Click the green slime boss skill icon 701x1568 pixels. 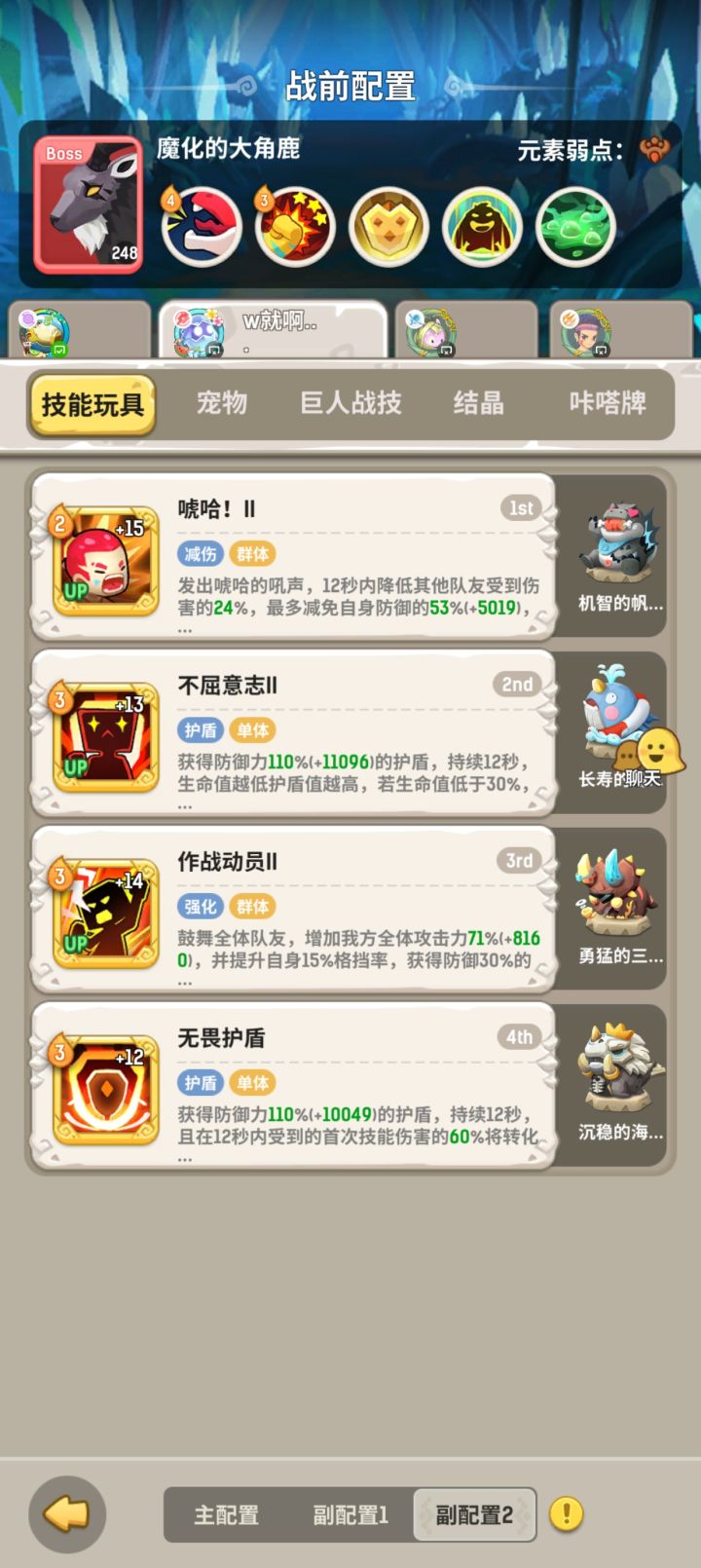pyautogui.click(x=576, y=227)
